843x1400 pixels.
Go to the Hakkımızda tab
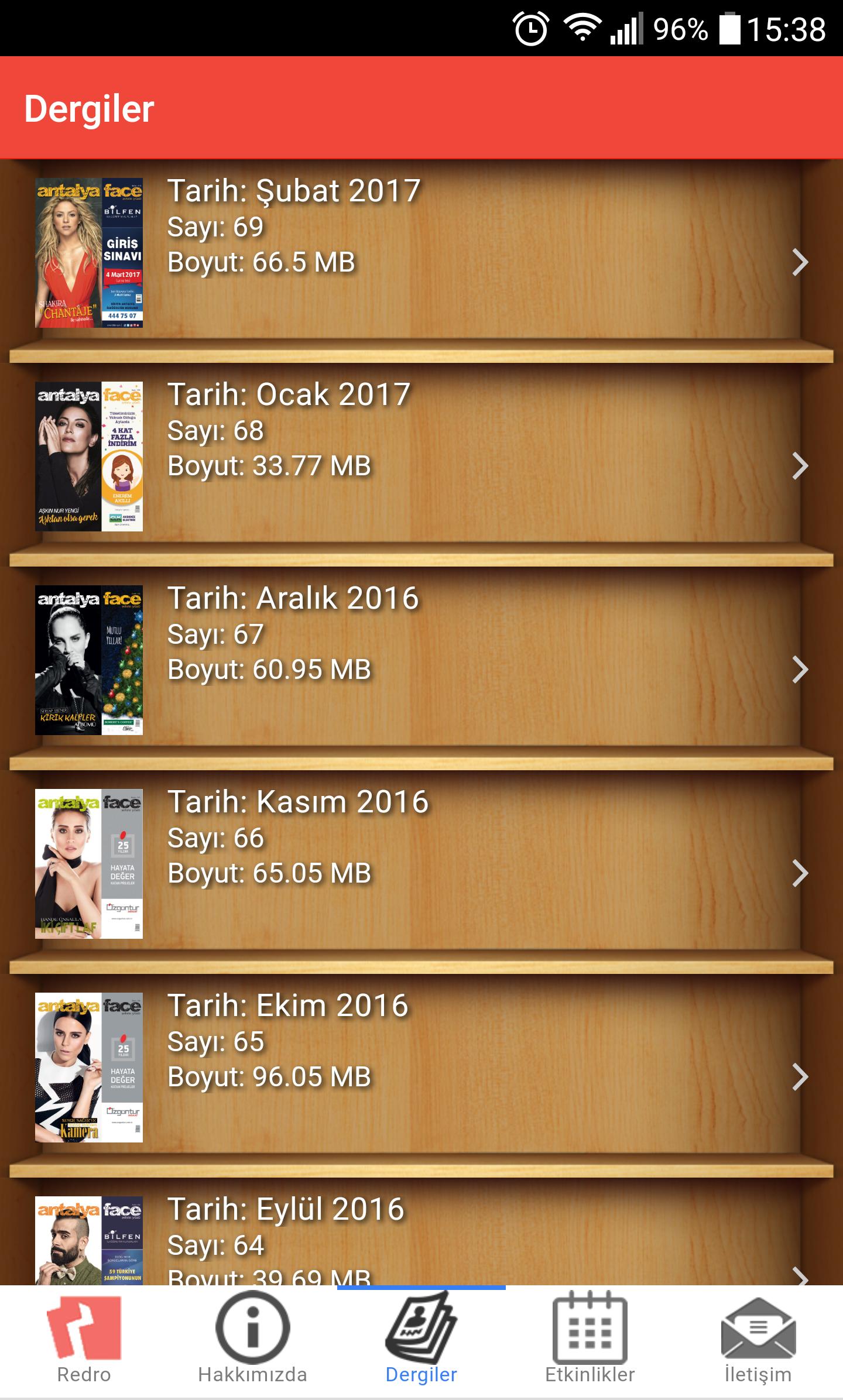pyautogui.click(x=253, y=1341)
